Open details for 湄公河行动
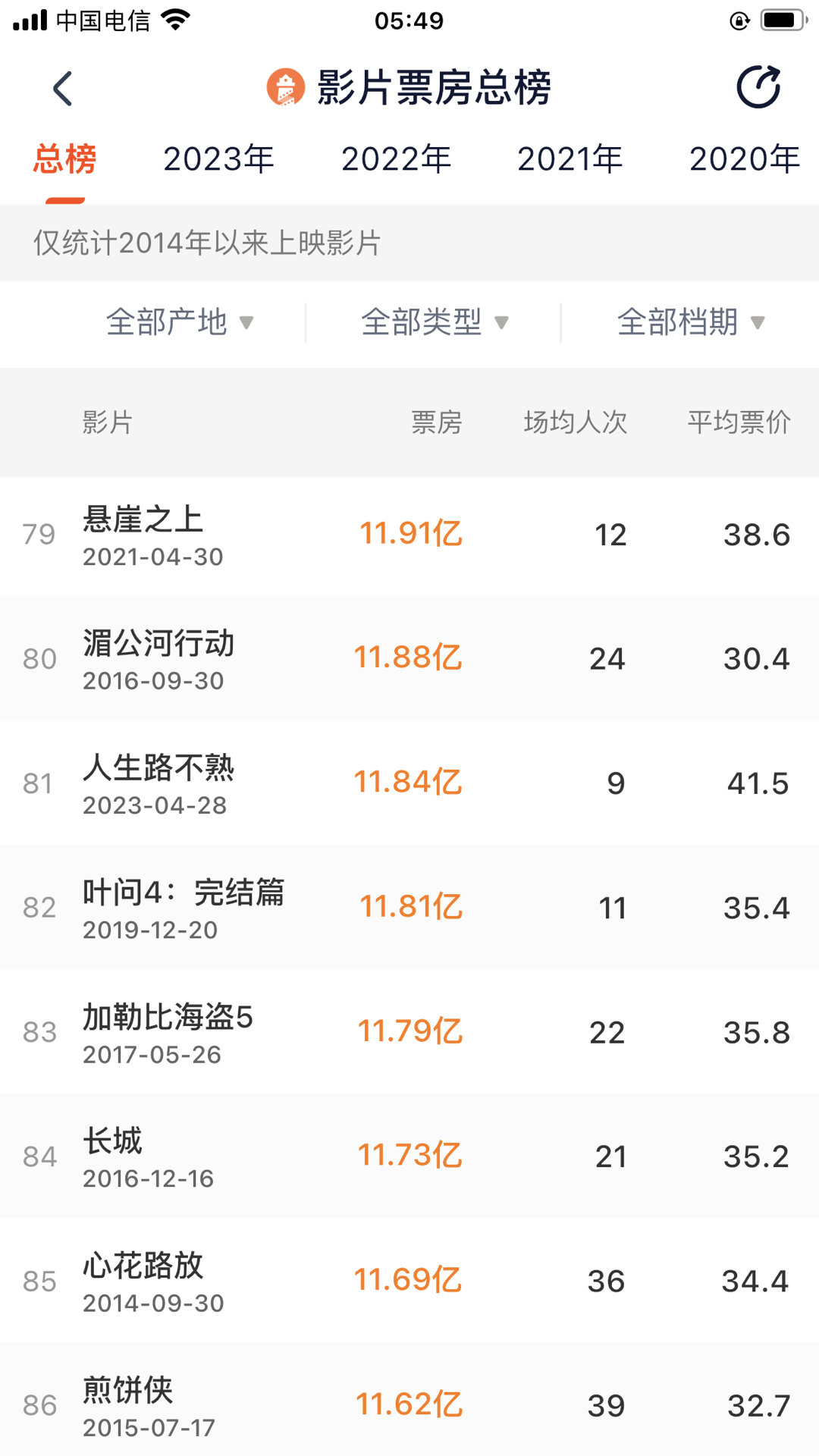This screenshot has width=819, height=1456. point(409,659)
